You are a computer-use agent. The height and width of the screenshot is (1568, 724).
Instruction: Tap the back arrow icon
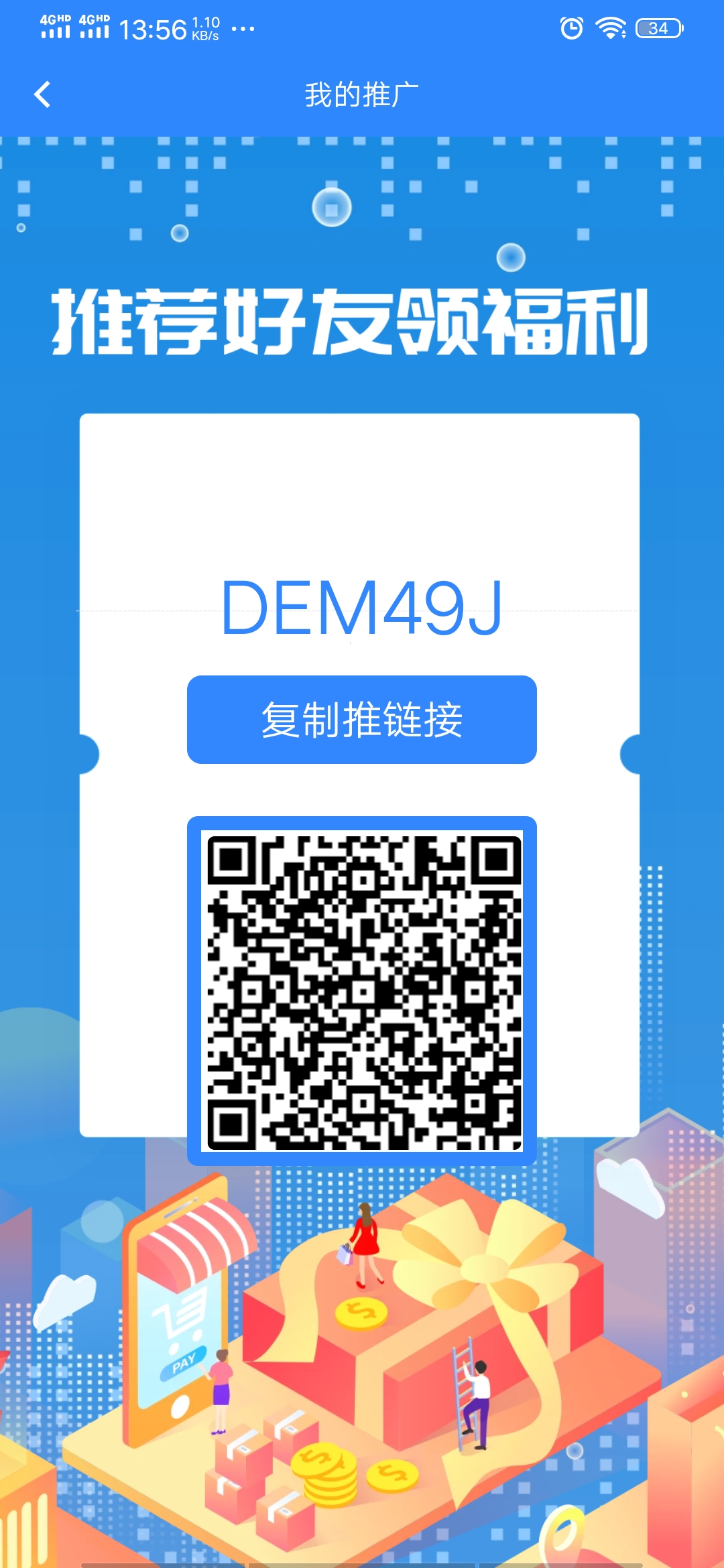click(x=43, y=94)
